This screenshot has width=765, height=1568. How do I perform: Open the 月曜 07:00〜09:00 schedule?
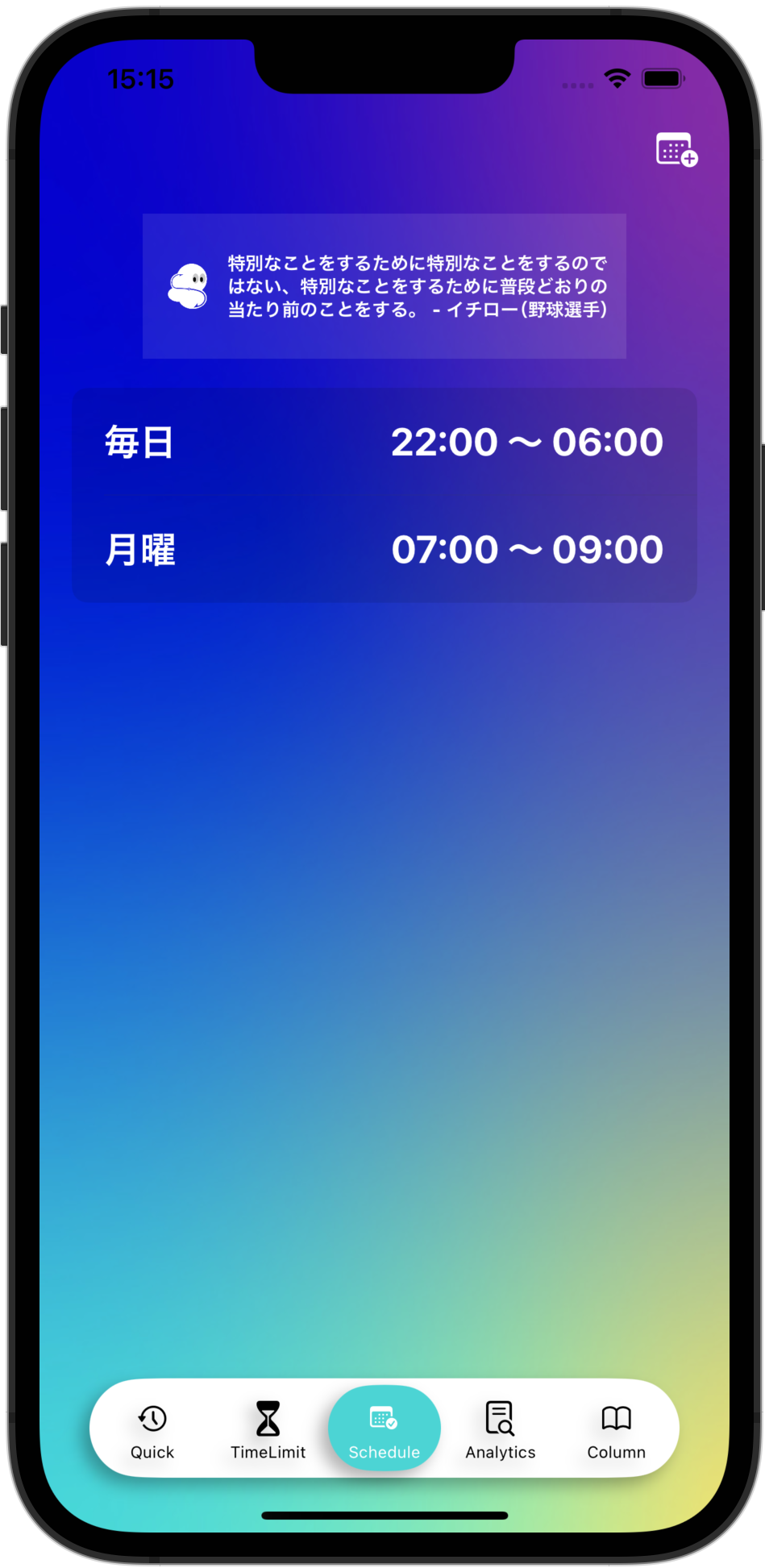coord(384,550)
